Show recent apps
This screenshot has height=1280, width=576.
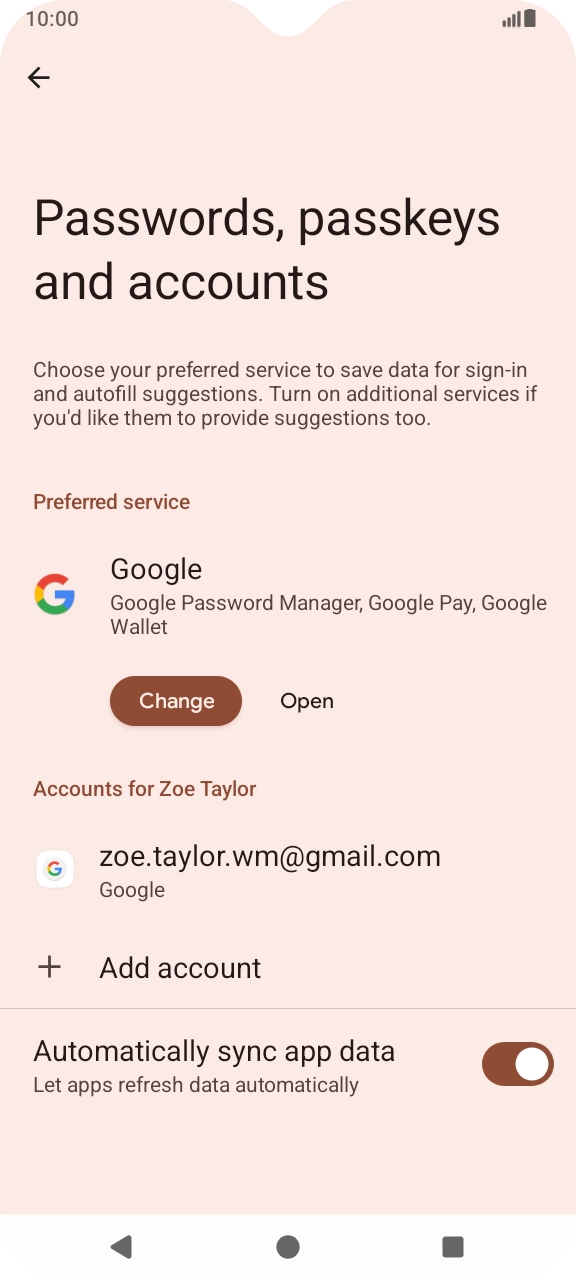click(453, 1246)
